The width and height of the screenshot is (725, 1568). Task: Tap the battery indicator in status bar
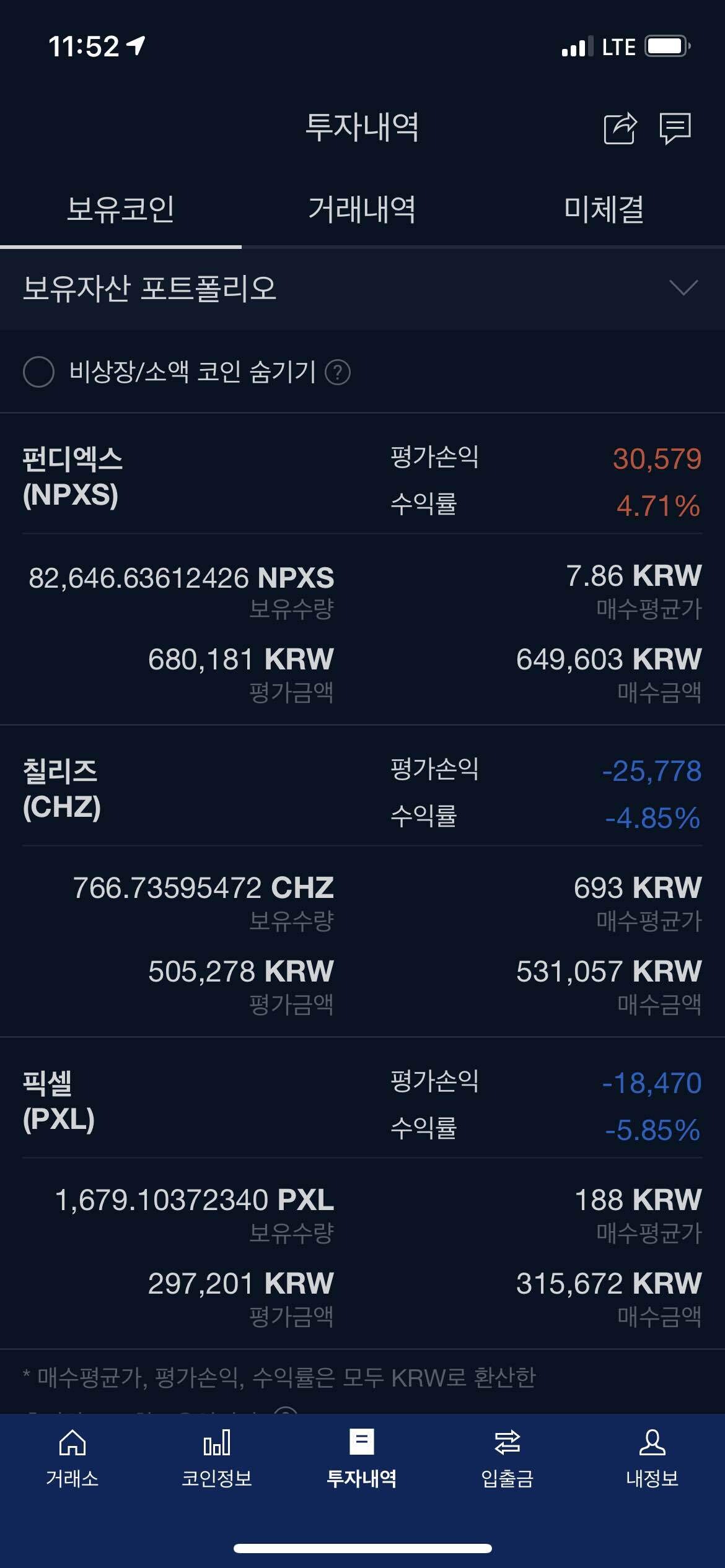click(x=664, y=45)
